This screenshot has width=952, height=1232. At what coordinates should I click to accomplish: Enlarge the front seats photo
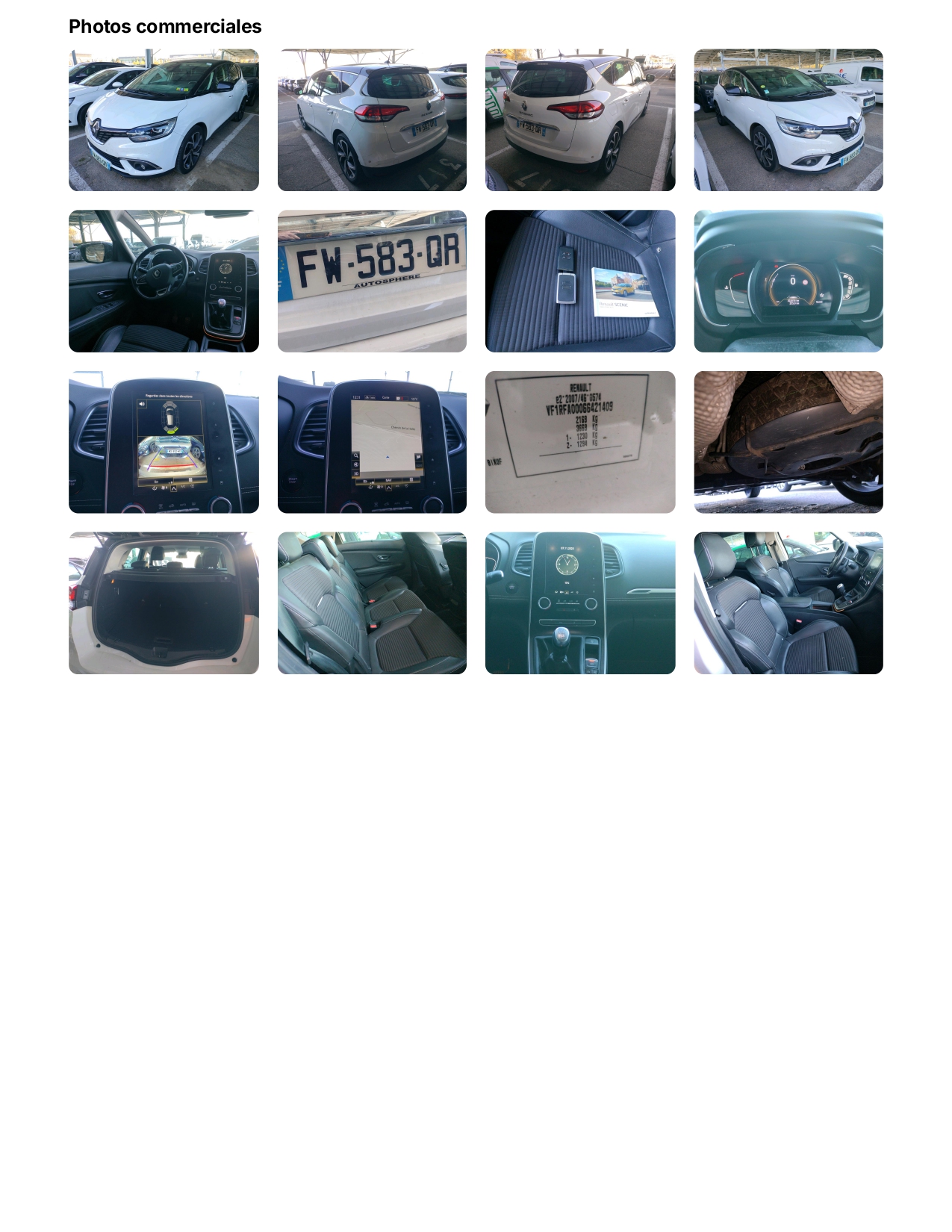tap(788, 603)
